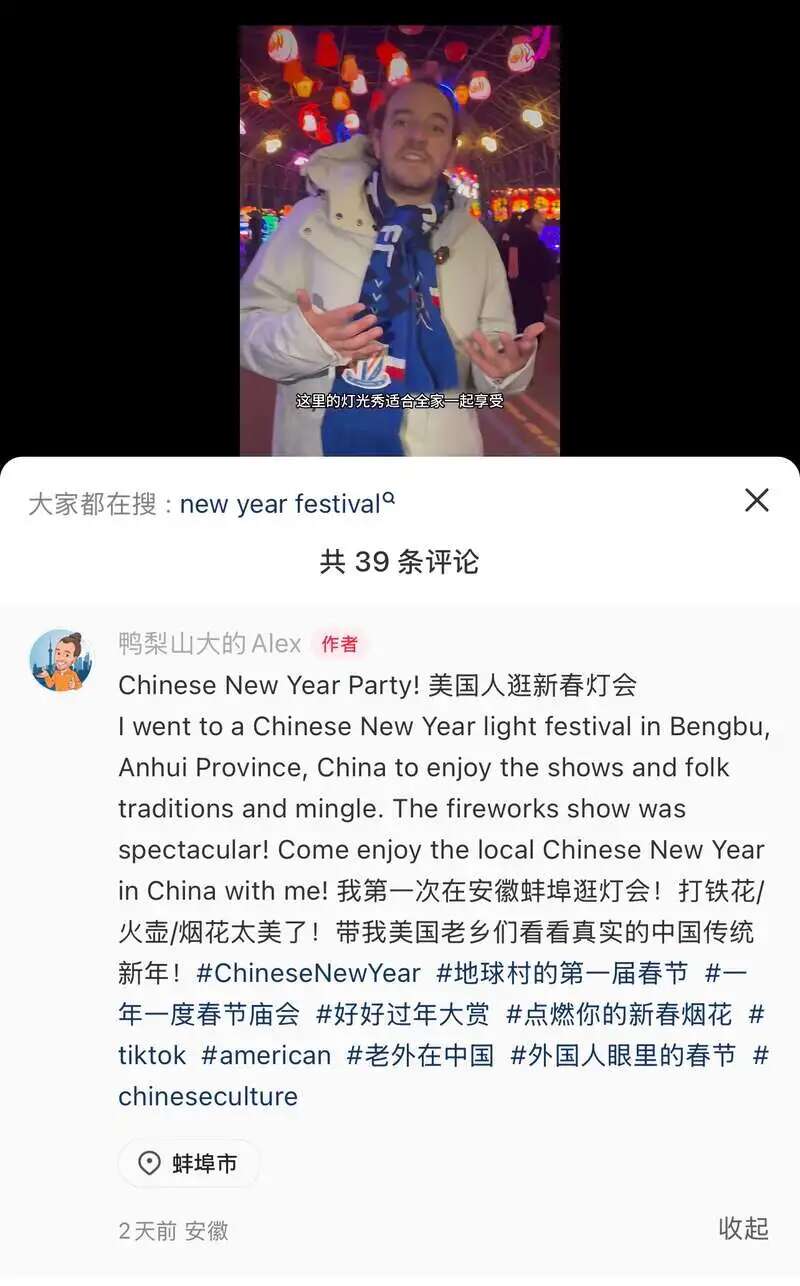
Task: Open the 蚌埠市 location chip
Action: click(189, 1164)
